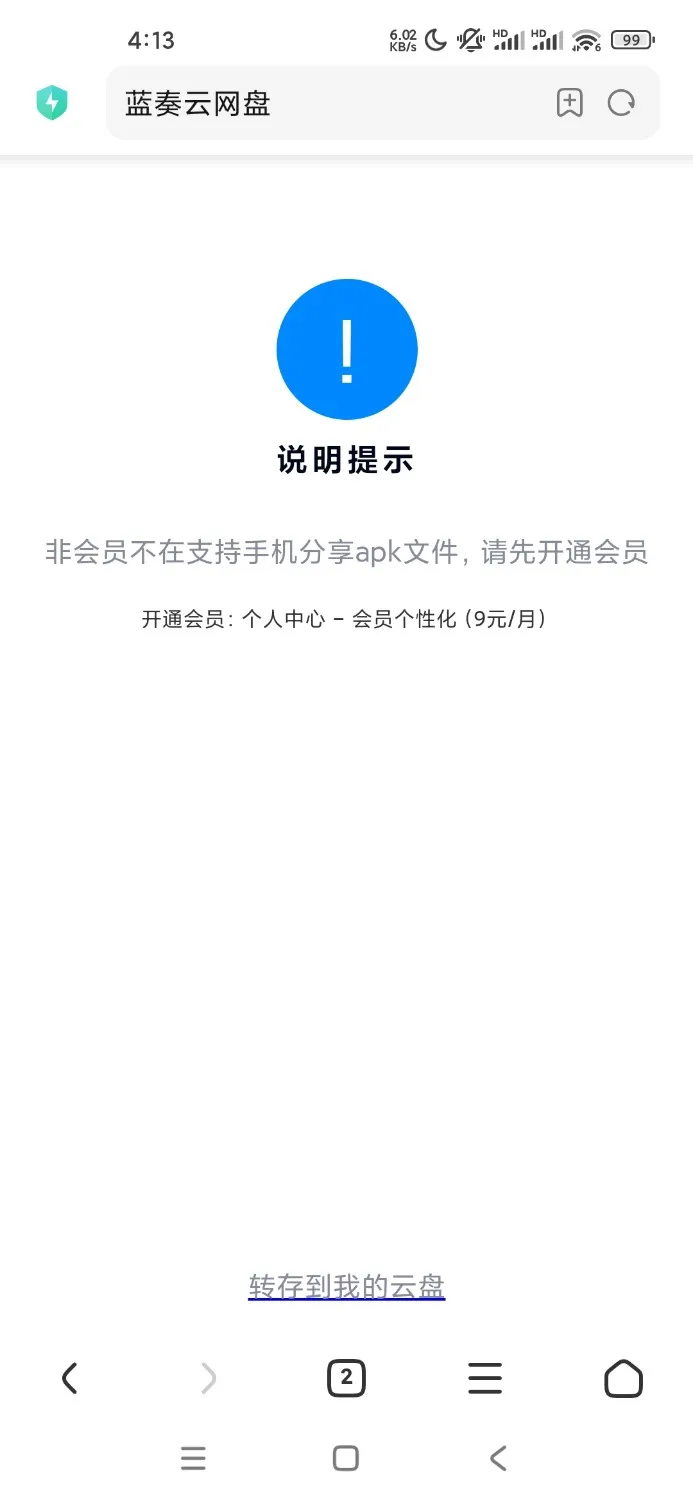Tap the security shield icon

tap(51, 103)
